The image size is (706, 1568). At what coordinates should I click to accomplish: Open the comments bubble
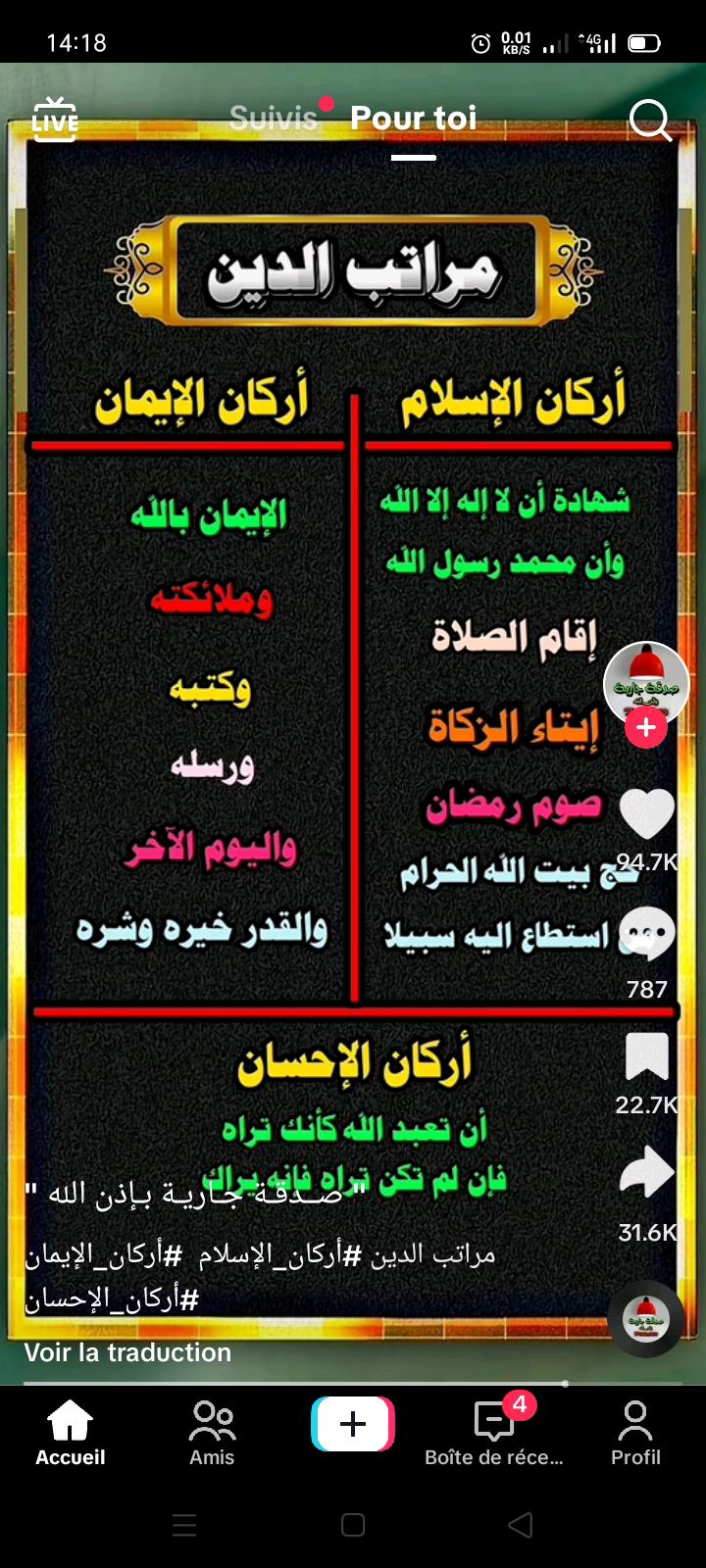pyautogui.click(x=647, y=933)
